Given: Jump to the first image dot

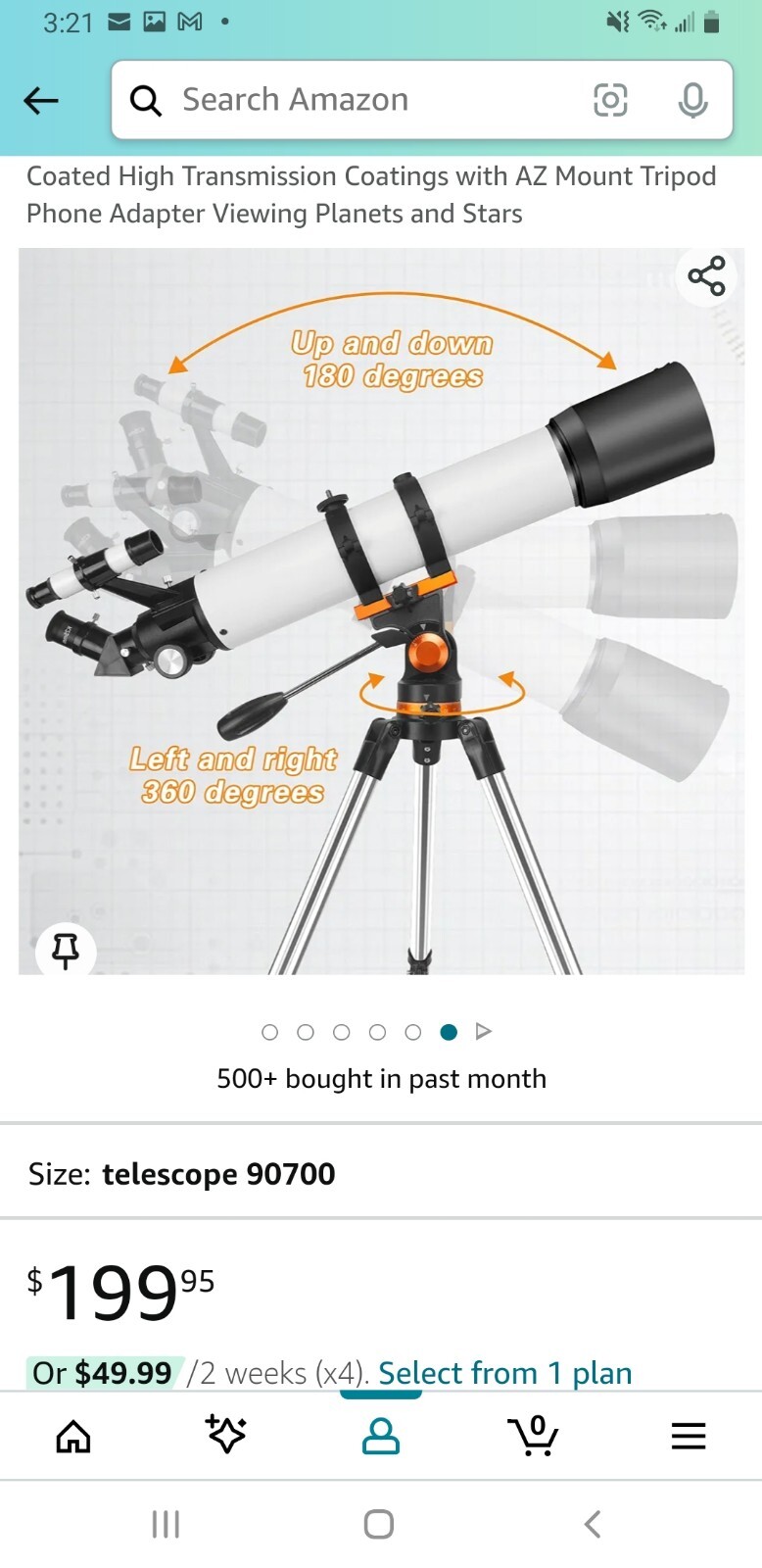Looking at the screenshot, I should coord(270,1032).
